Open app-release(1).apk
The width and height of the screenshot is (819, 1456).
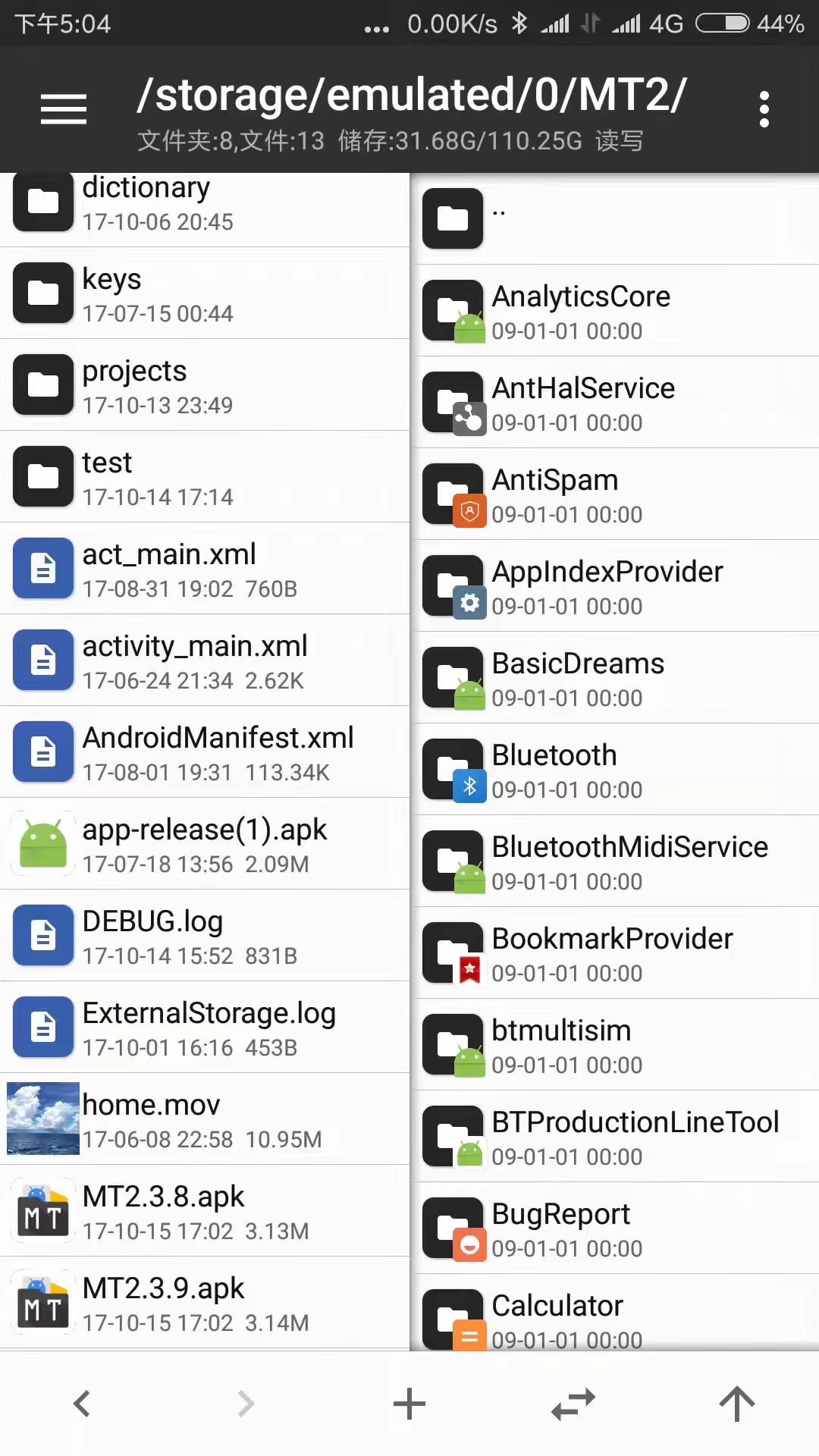click(x=205, y=843)
